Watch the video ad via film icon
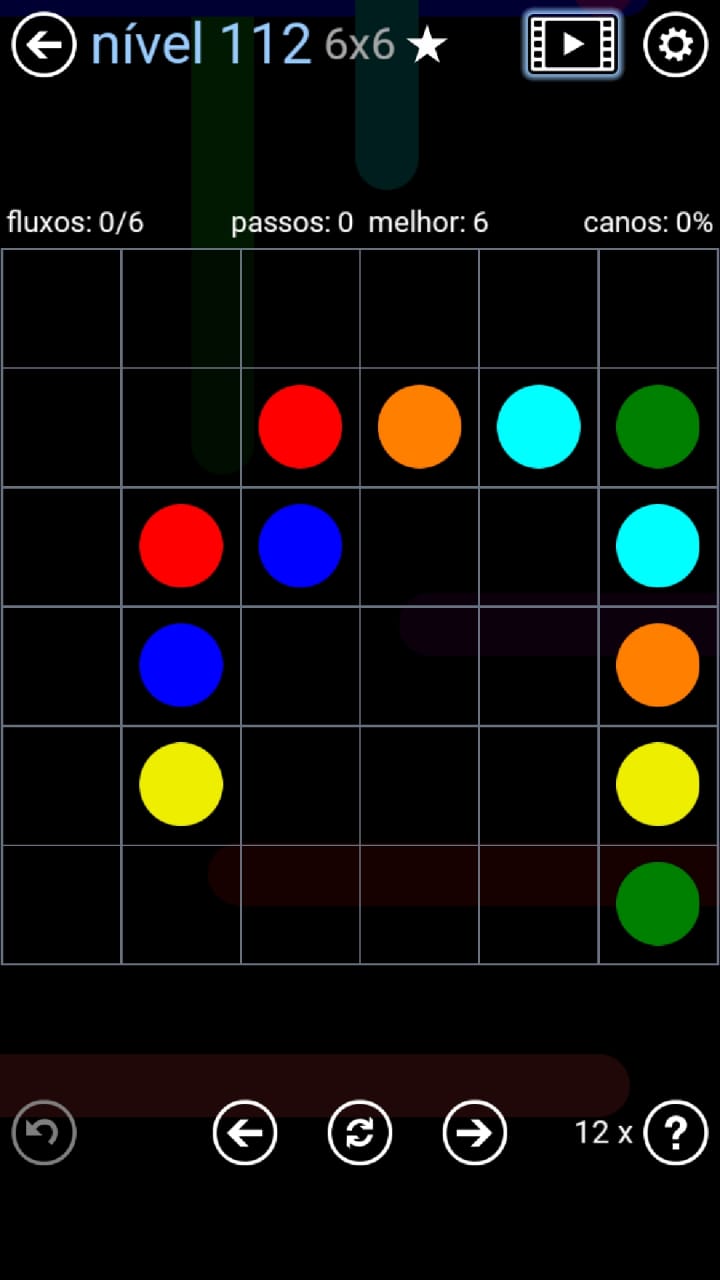 [572, 44]
